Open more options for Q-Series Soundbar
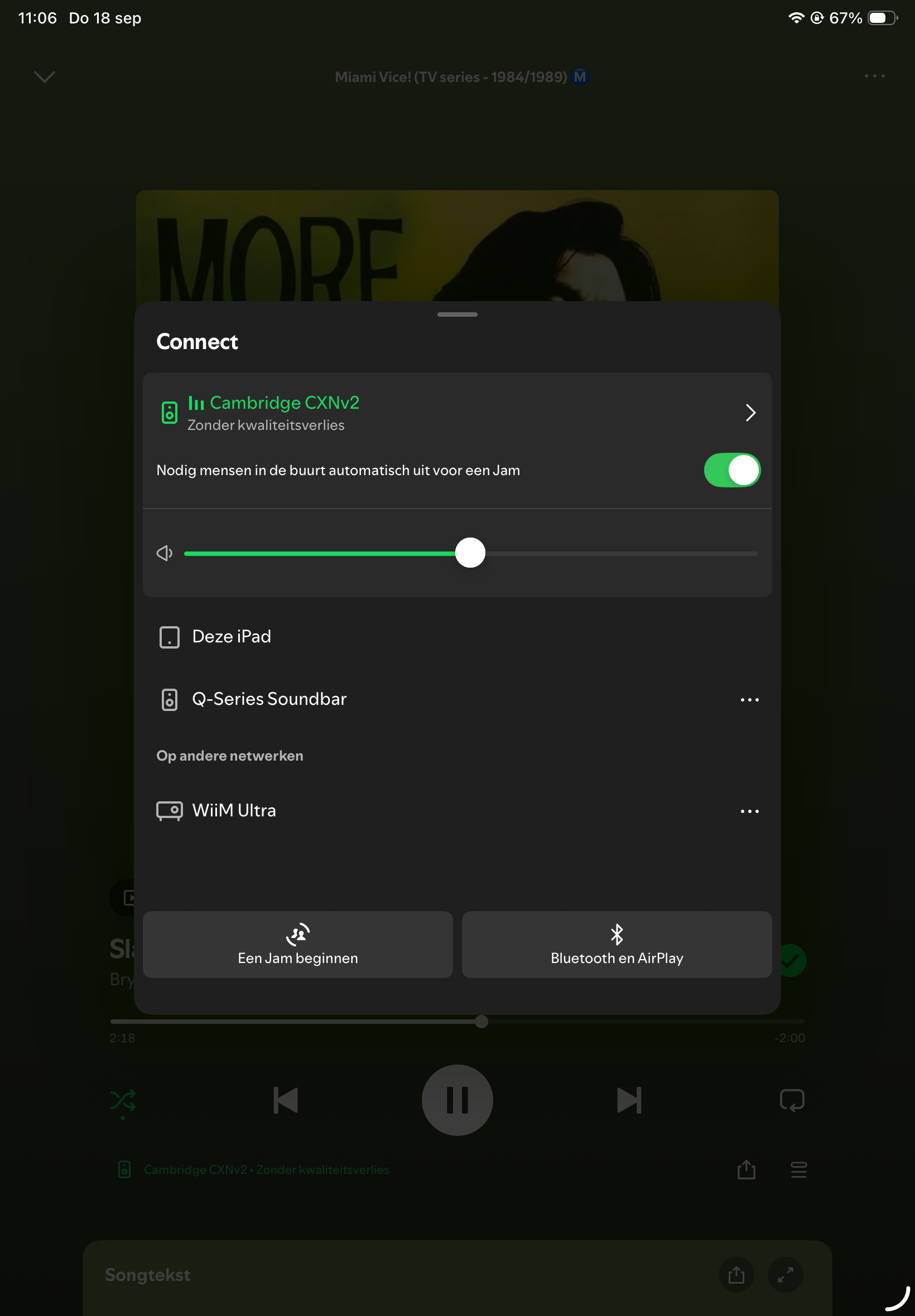 (x=749, y=699)
